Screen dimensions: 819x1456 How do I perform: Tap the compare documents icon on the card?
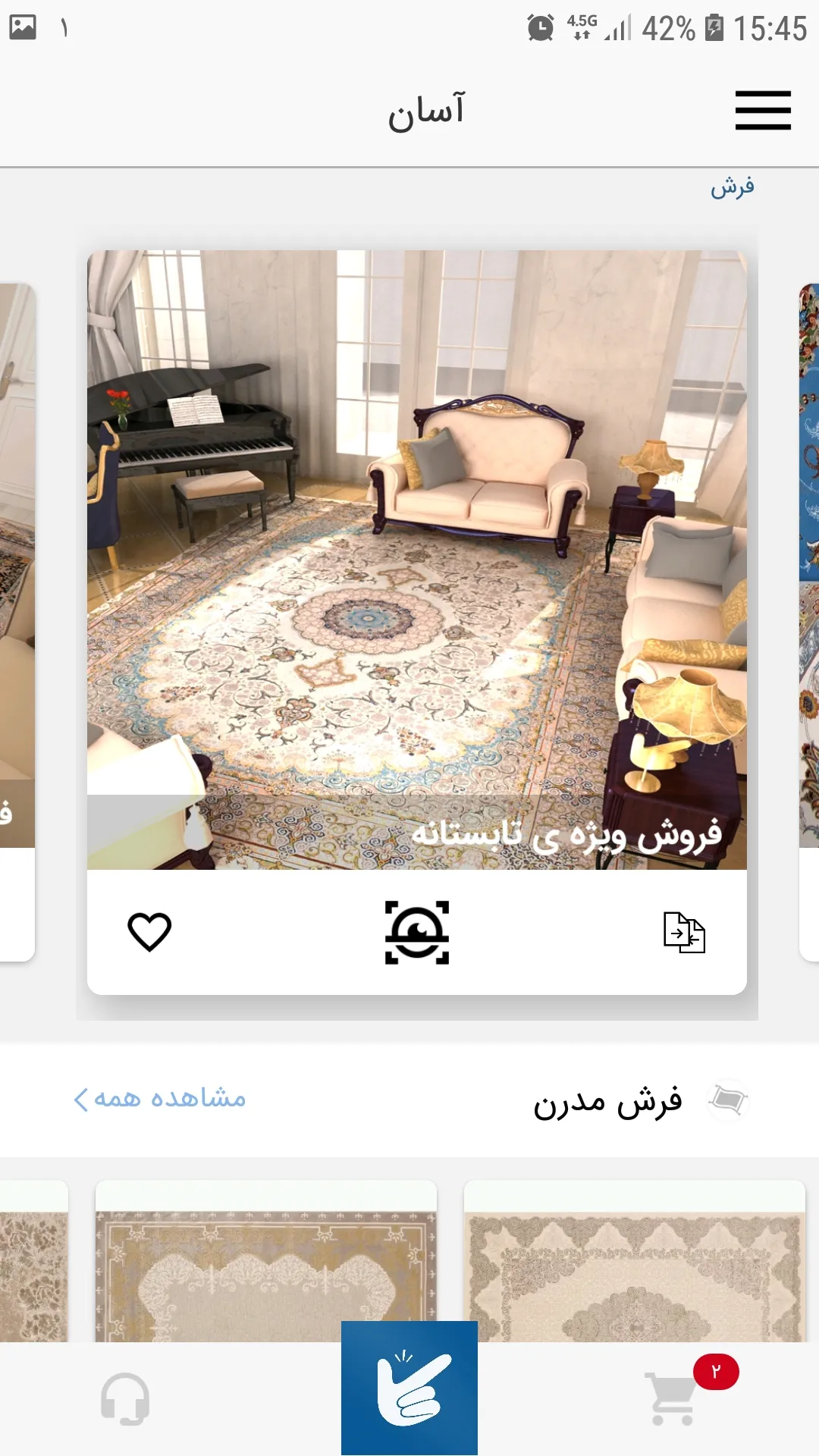(684, 932)
